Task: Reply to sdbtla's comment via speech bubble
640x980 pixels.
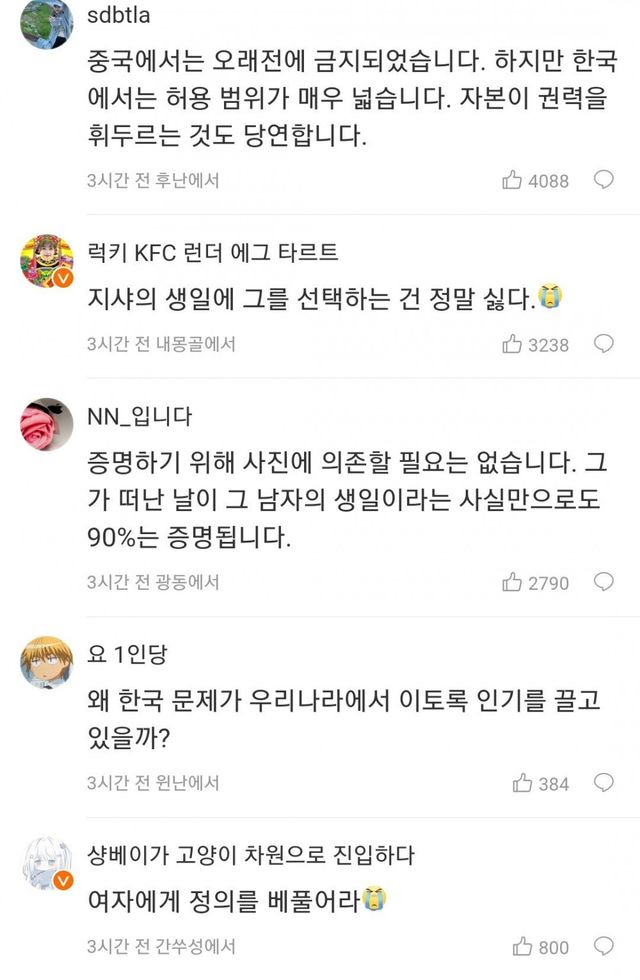Action: pyautogui.click(x=603, y=179)
